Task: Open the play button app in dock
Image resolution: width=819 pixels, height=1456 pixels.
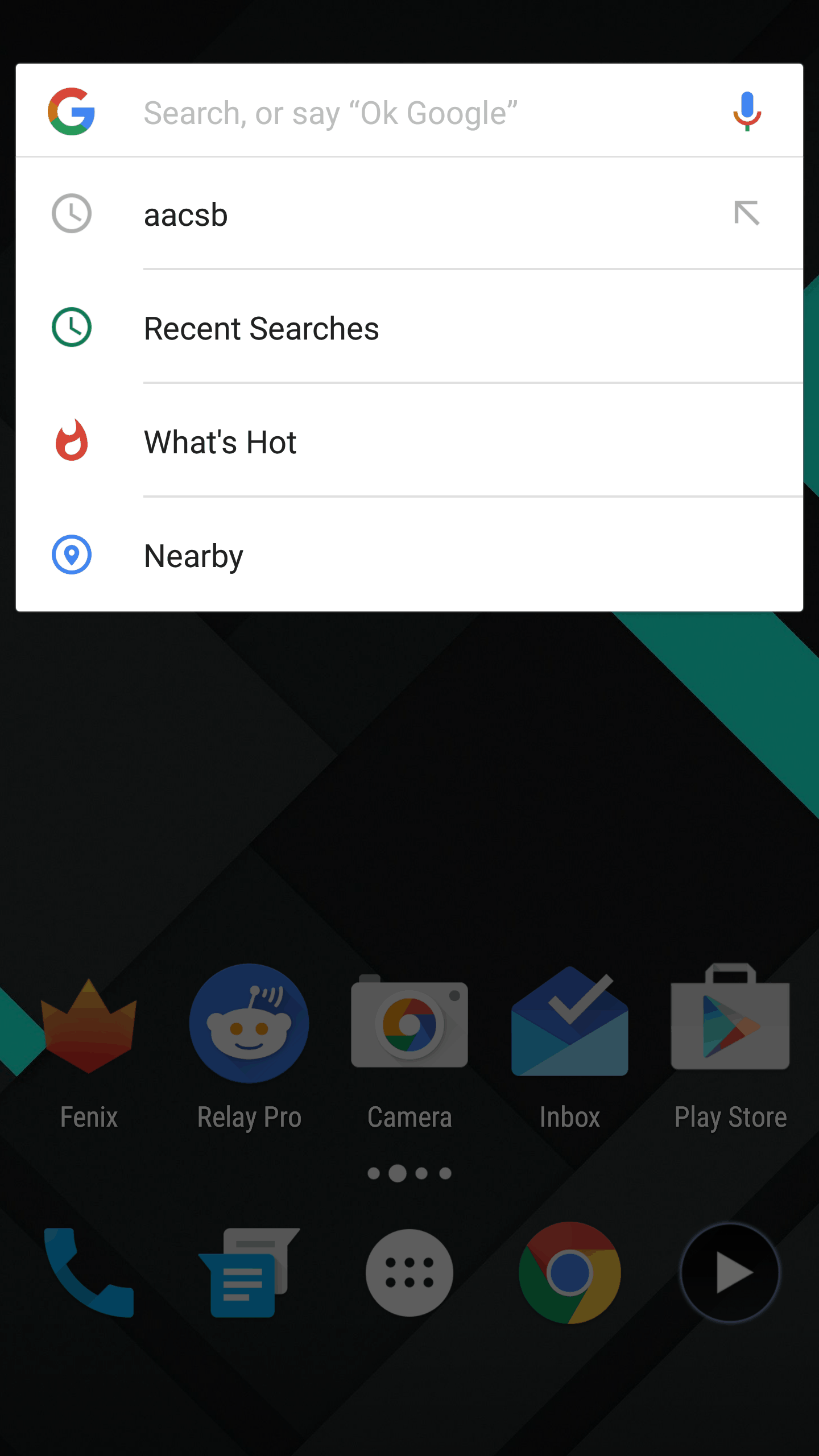Action: click(730, 1273)
